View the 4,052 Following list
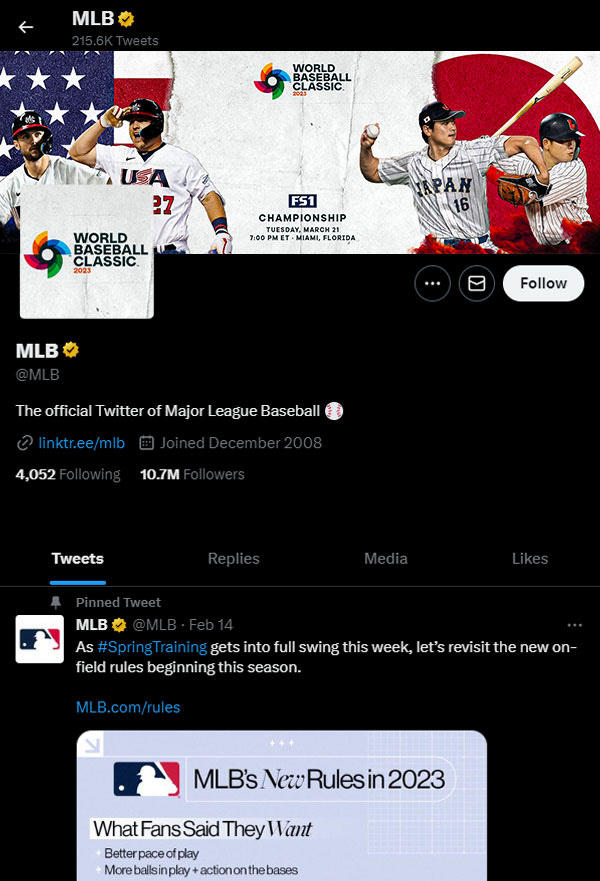 [x=68, y=474]
